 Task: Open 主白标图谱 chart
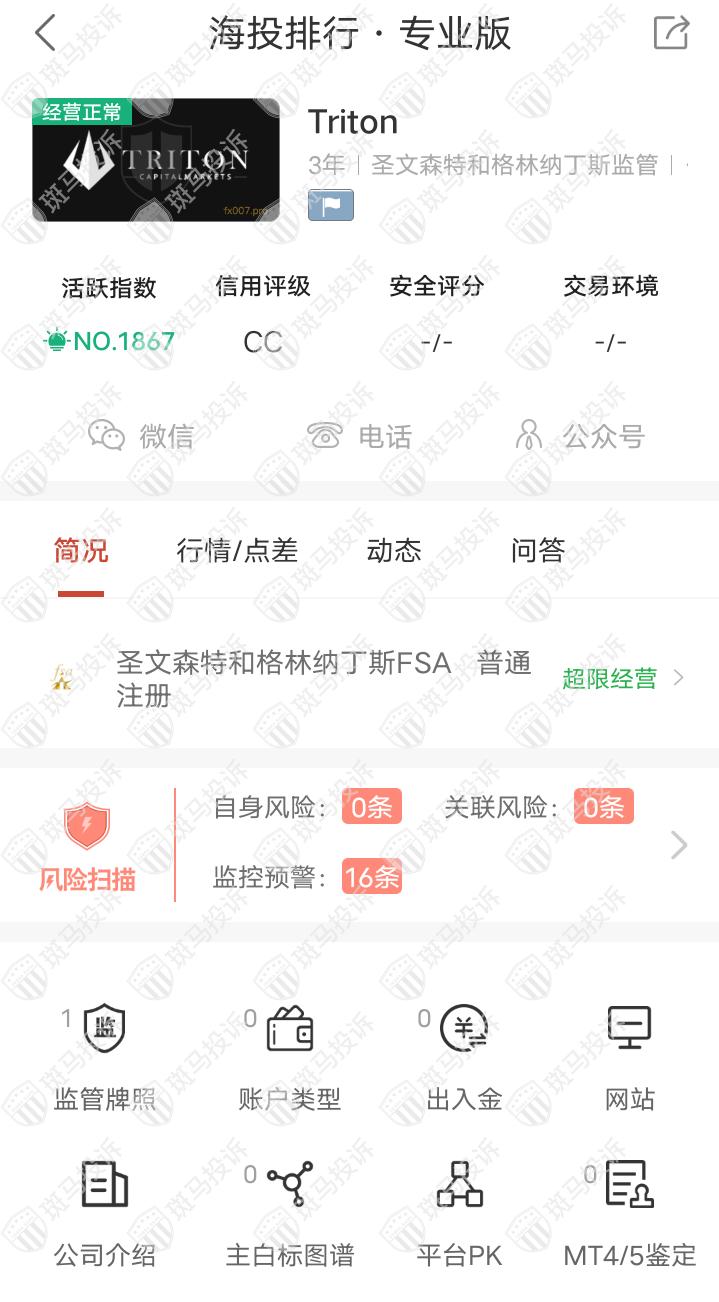tap(290, 1214)
